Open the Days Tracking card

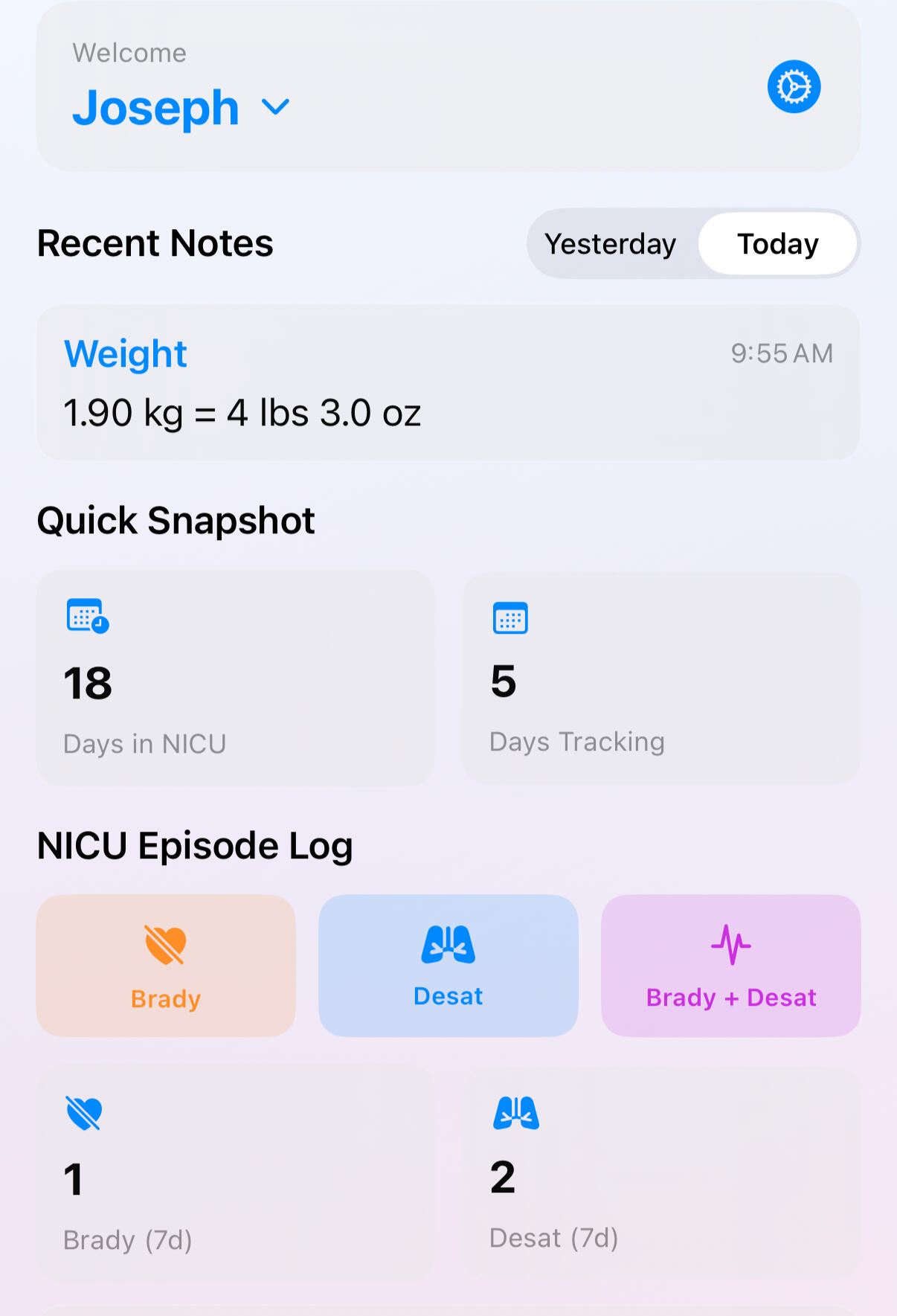tap(660, 678)
